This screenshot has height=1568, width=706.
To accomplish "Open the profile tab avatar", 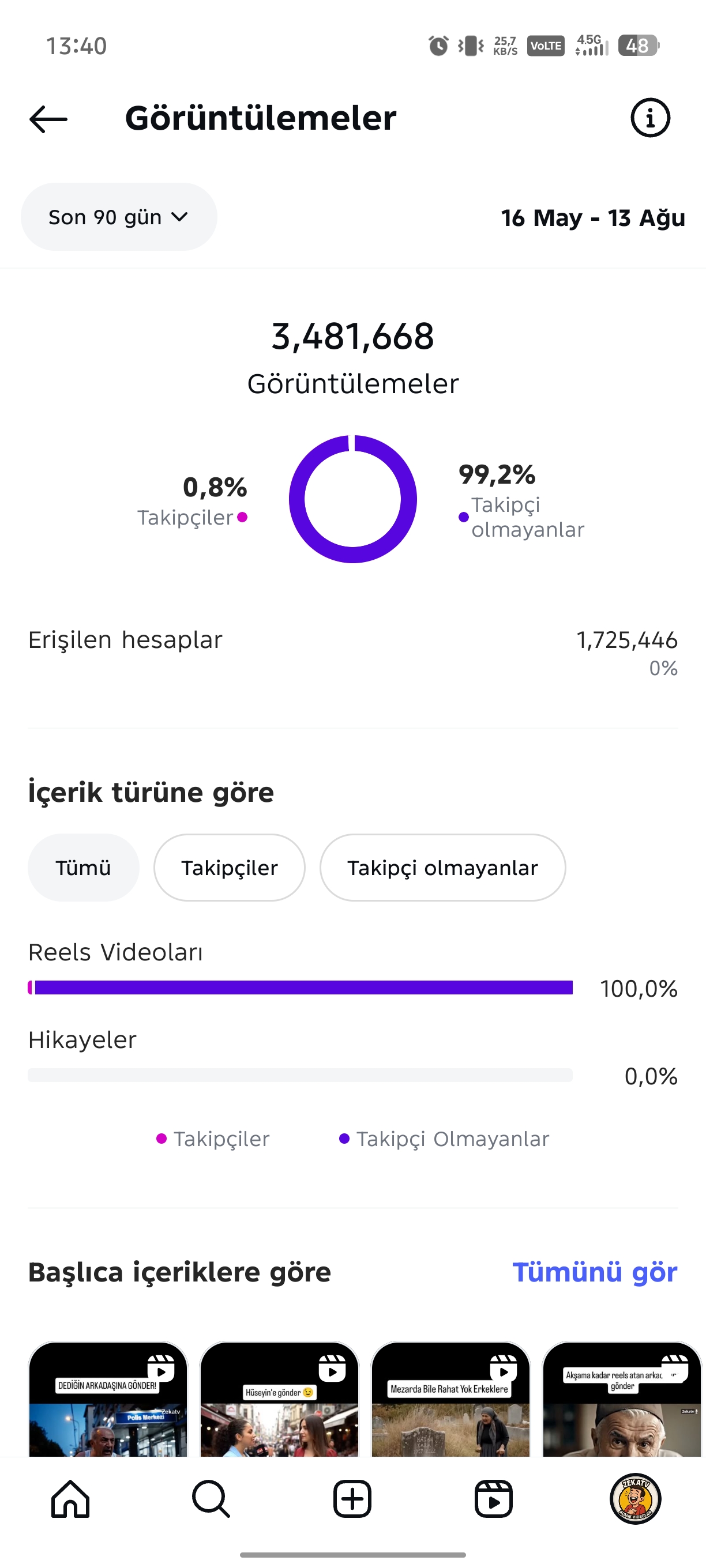I will click(x=635, y=1499).
